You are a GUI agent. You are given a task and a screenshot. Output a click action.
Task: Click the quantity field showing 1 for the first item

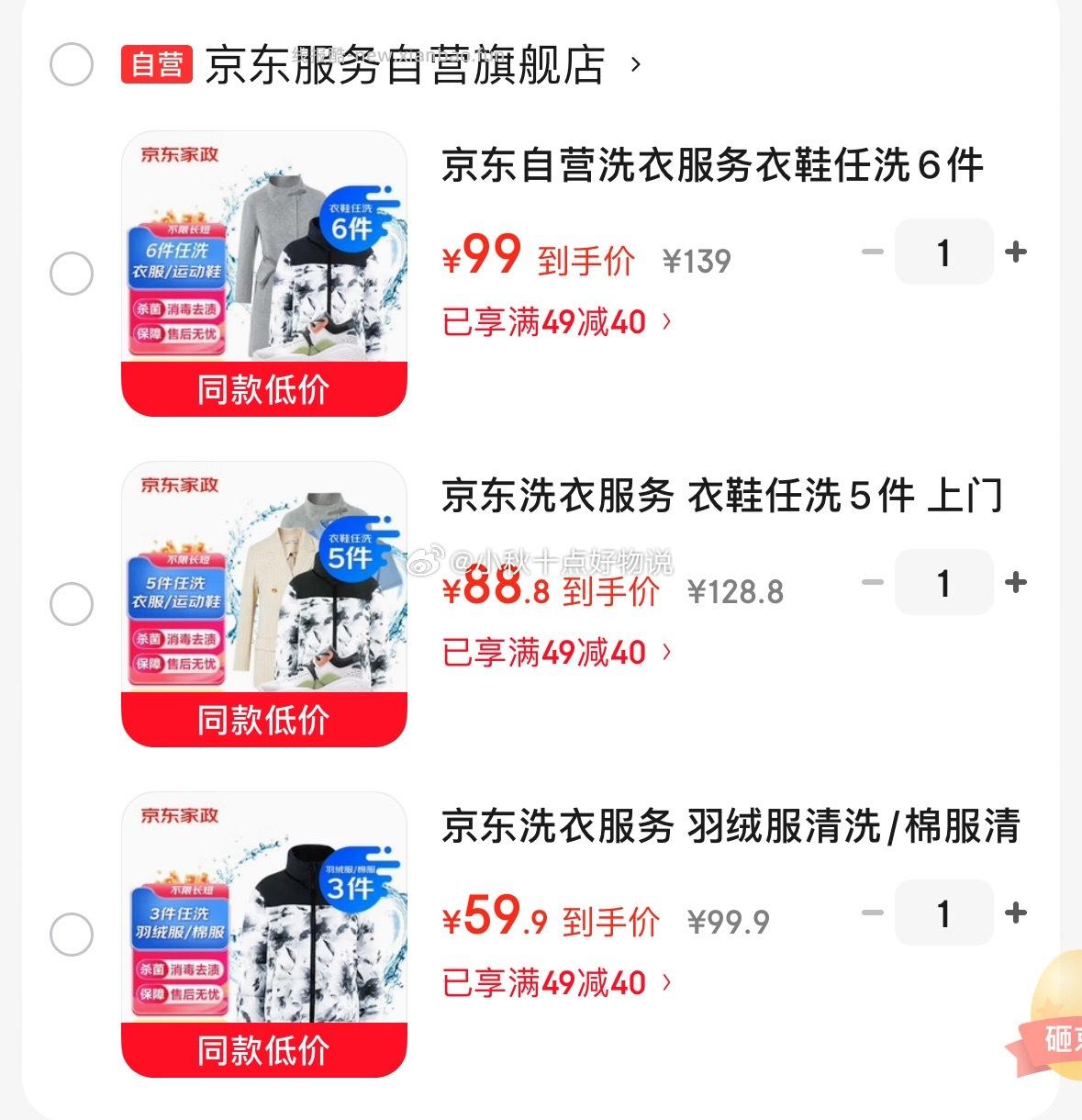coord(943,252)
